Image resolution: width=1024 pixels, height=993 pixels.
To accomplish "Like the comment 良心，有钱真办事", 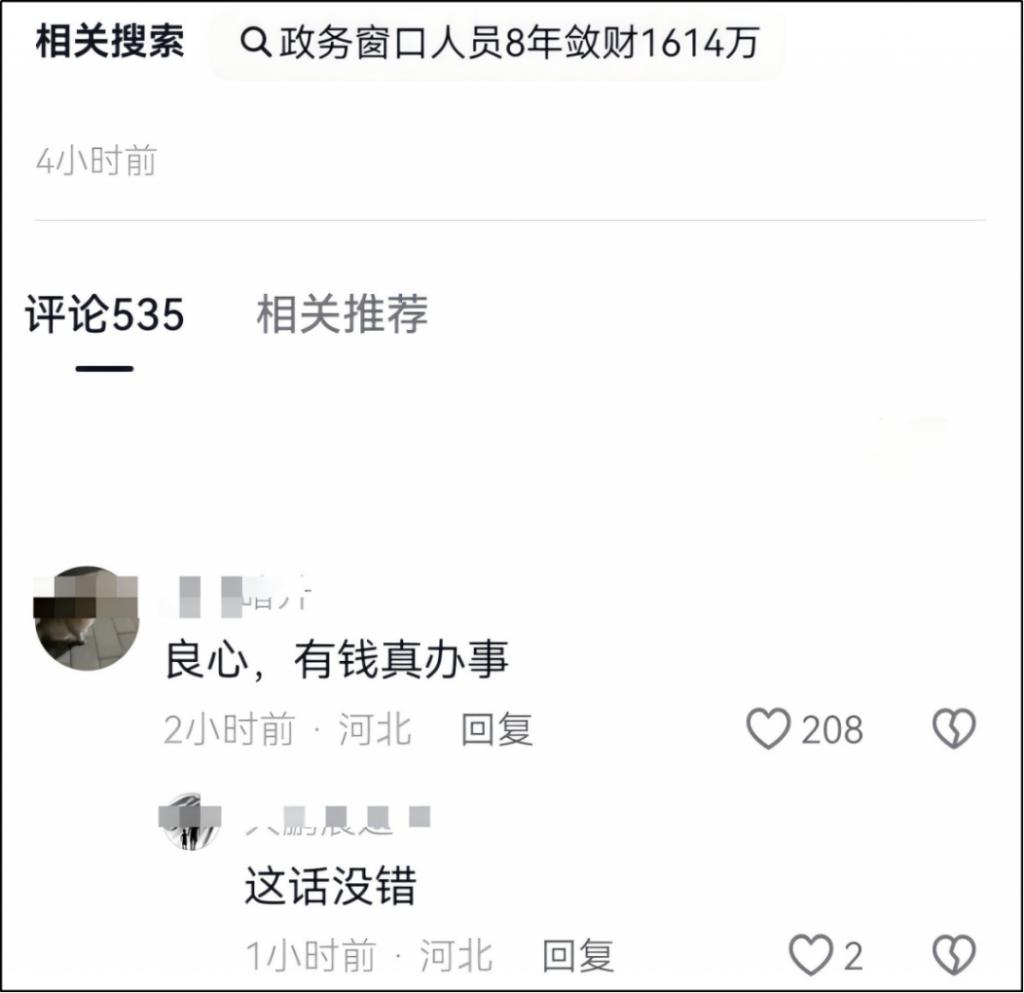I will [769, 729].
